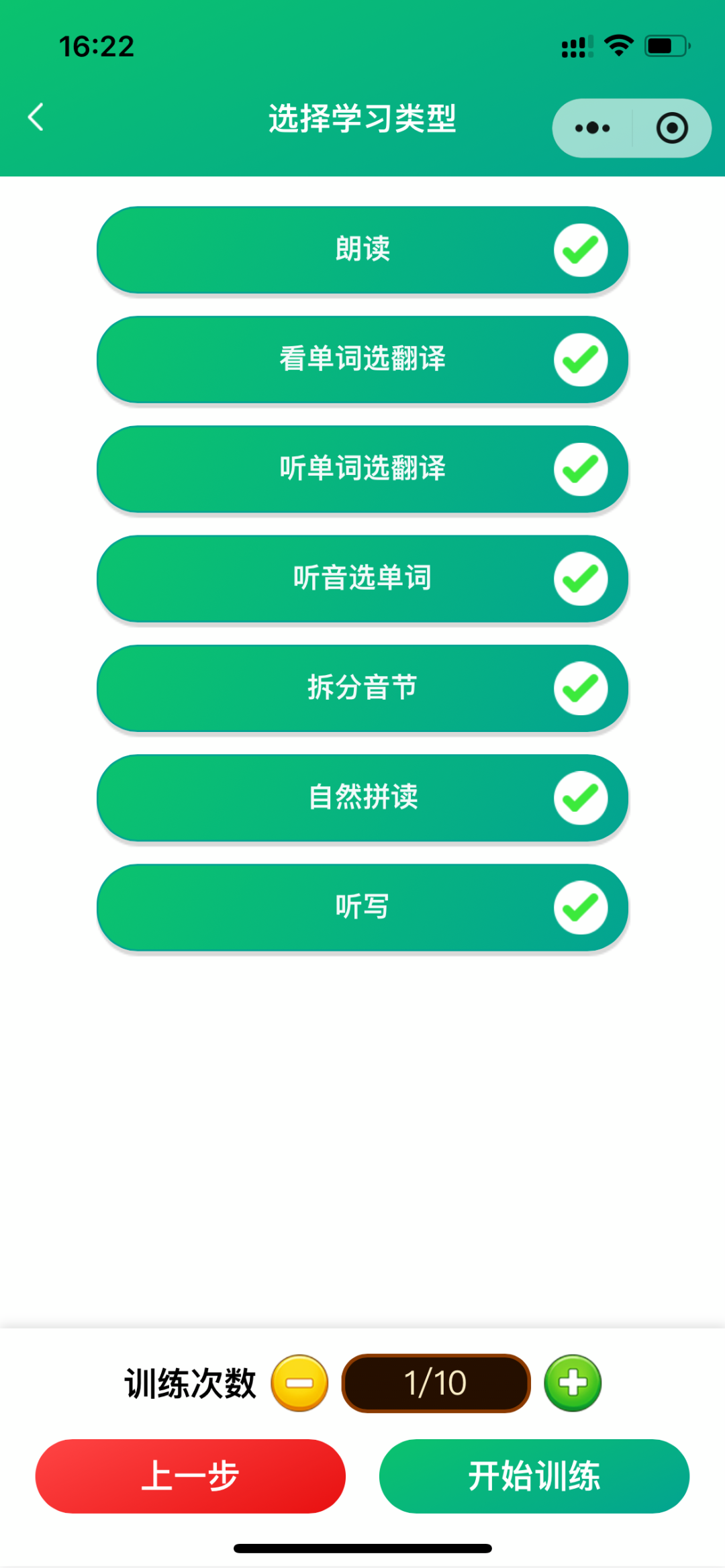Uncheck 拆分音节 from the list
Screen dimensions: 725x1568
(581, 688)
